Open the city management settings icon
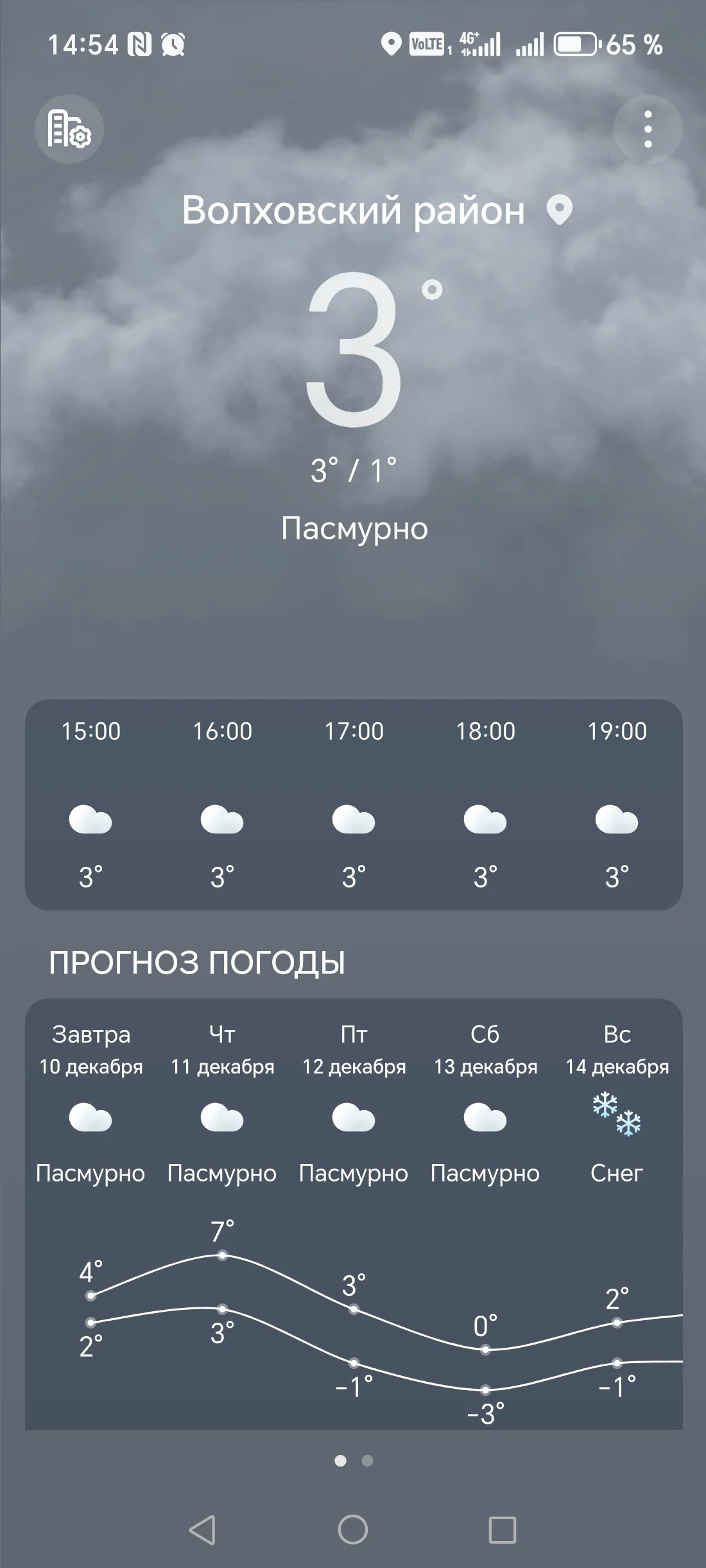The height and width of the screenshot is (1568, 706). point(69,128)
